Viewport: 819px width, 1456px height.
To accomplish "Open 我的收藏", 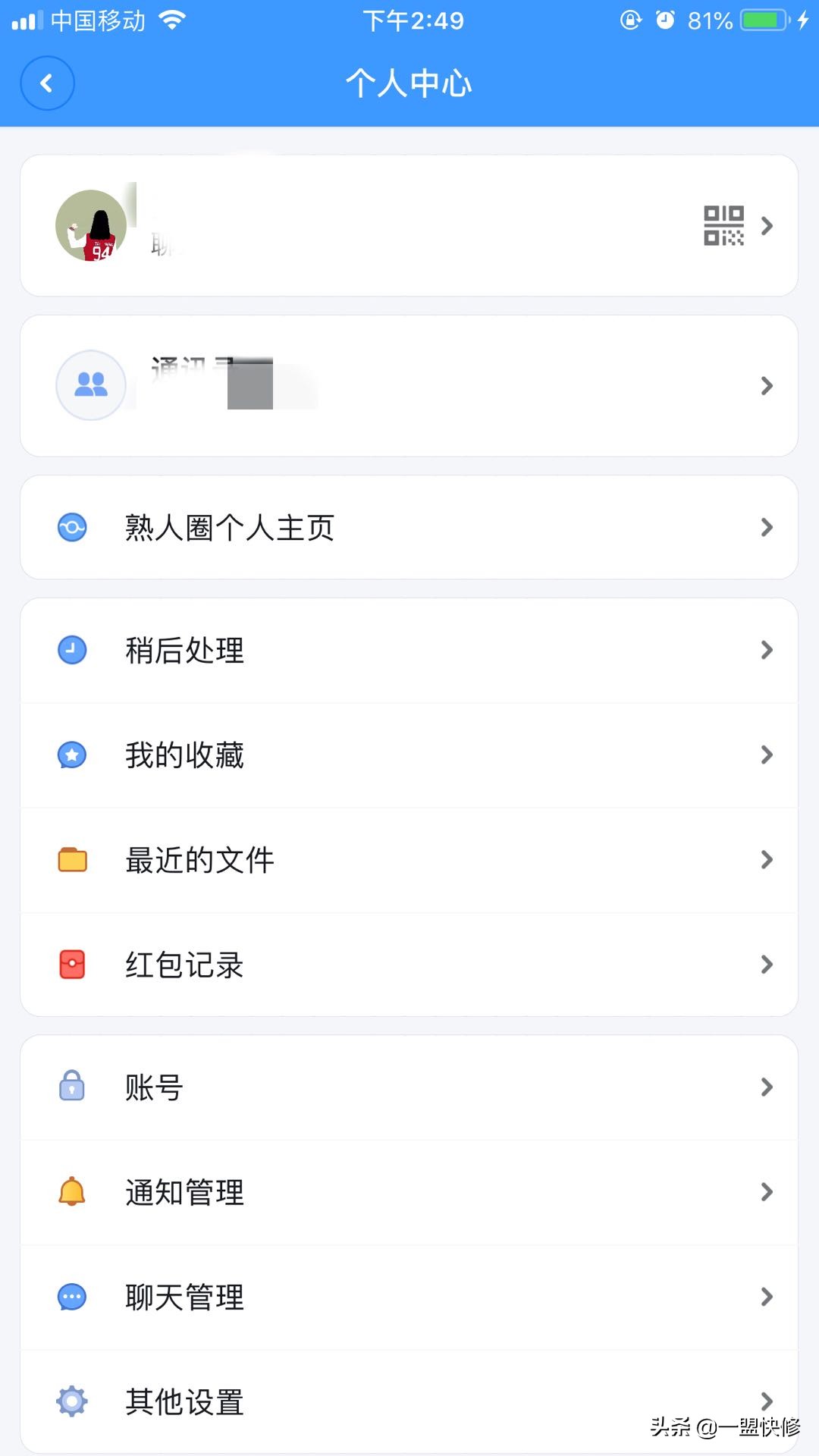I will [184, 755].
